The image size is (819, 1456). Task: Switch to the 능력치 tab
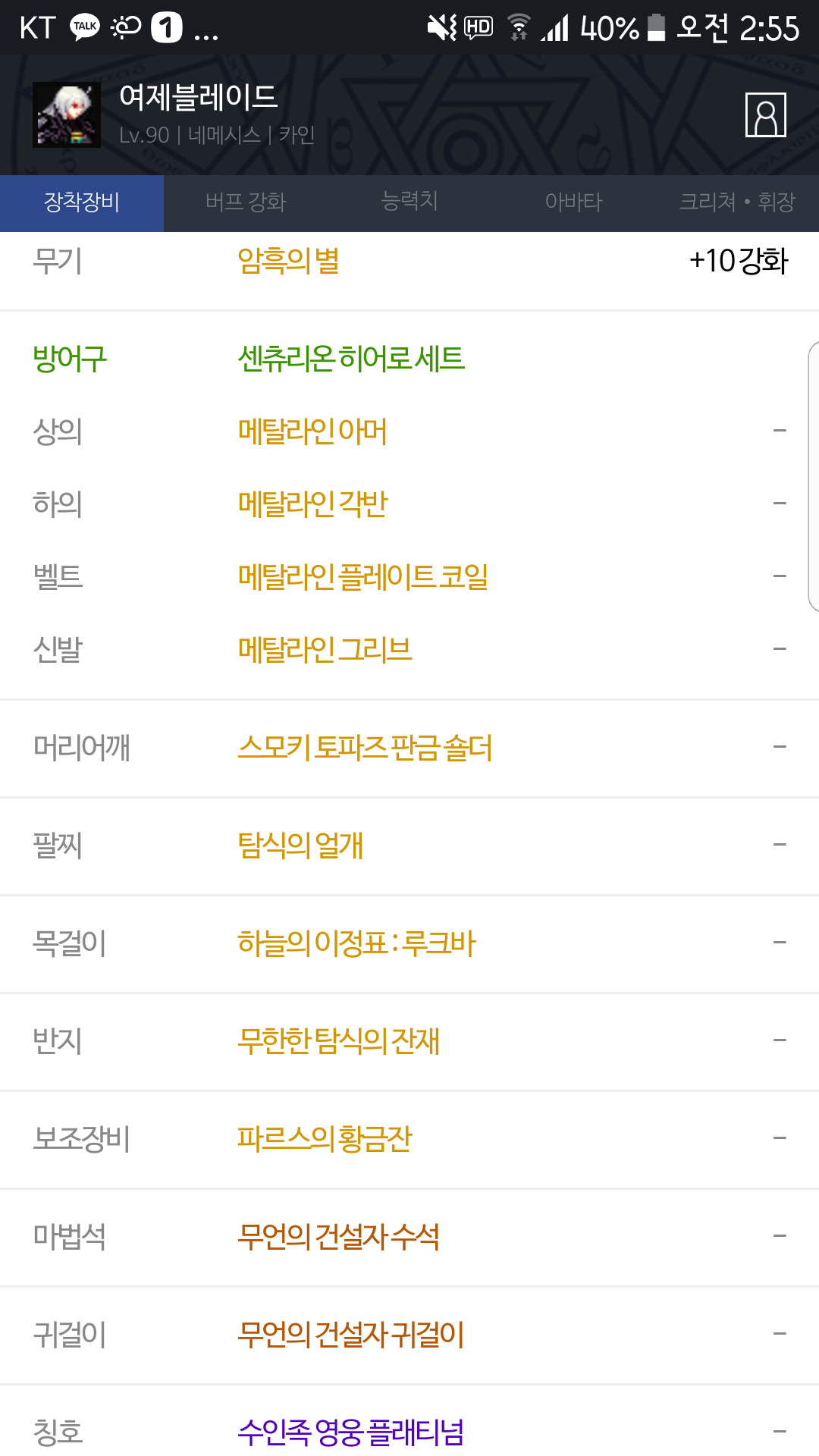click(x=409, y=202)
